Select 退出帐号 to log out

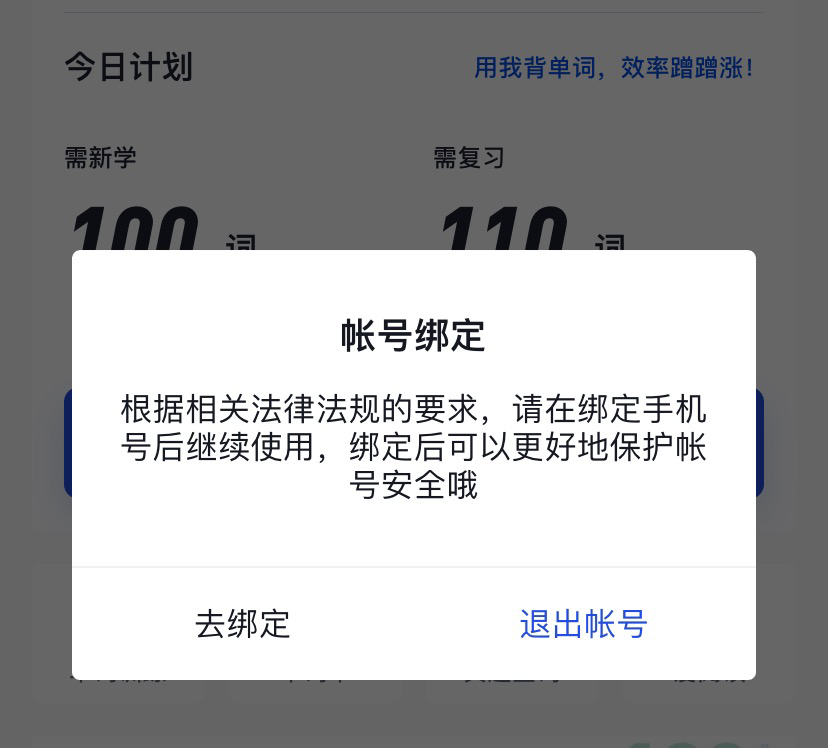pos(584,624)
